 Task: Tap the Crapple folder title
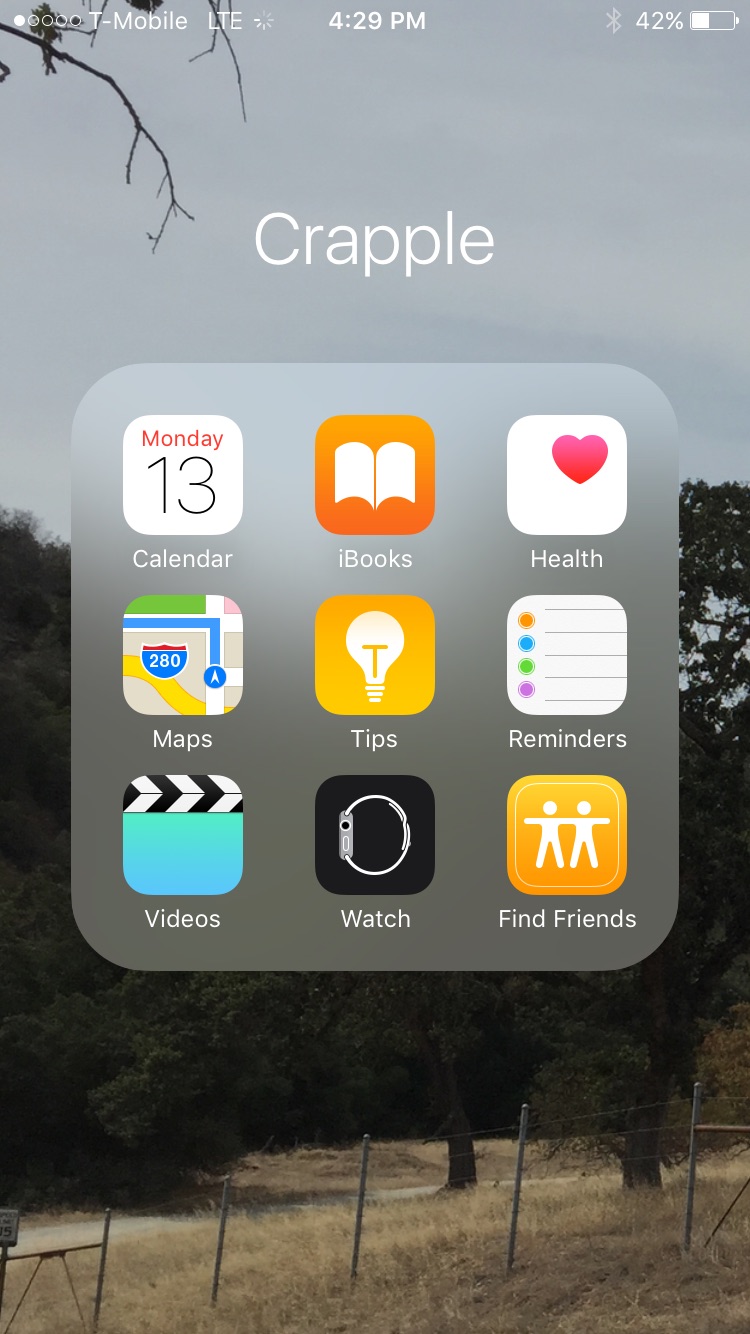click(375, 238)
